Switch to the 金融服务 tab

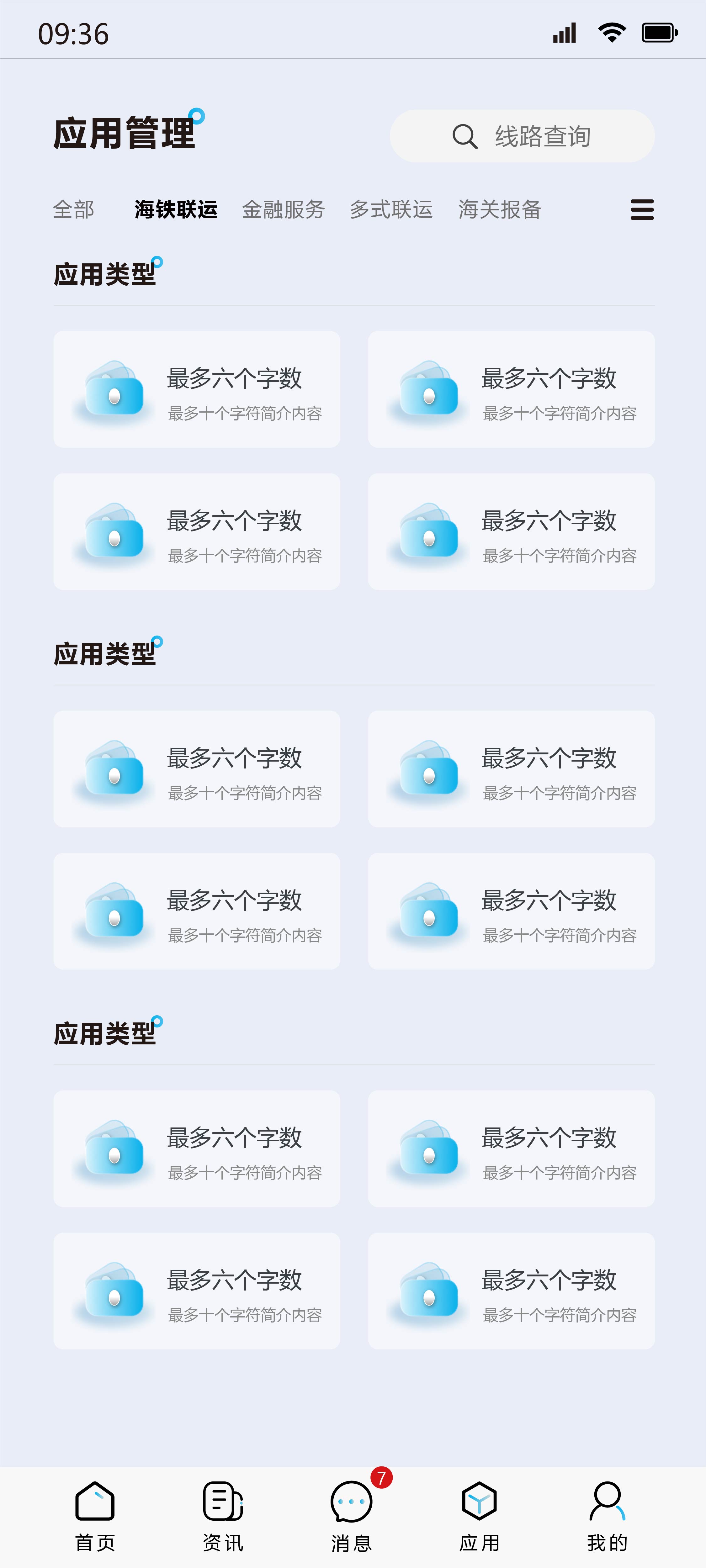(x=283, y=209)
